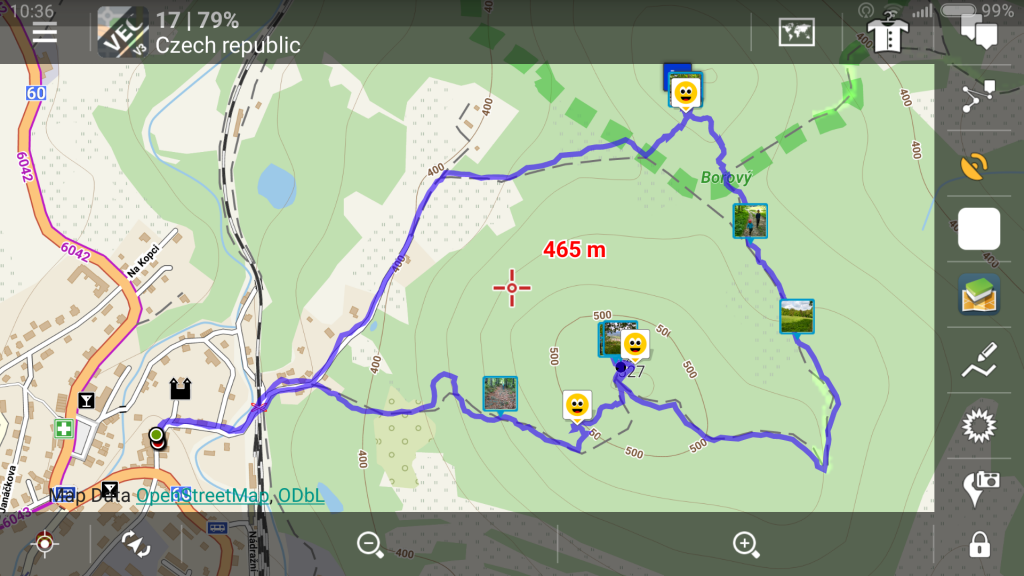Screen dimensions: 1024x576
Task: Open the data manager icon
Action: [979, 32]
